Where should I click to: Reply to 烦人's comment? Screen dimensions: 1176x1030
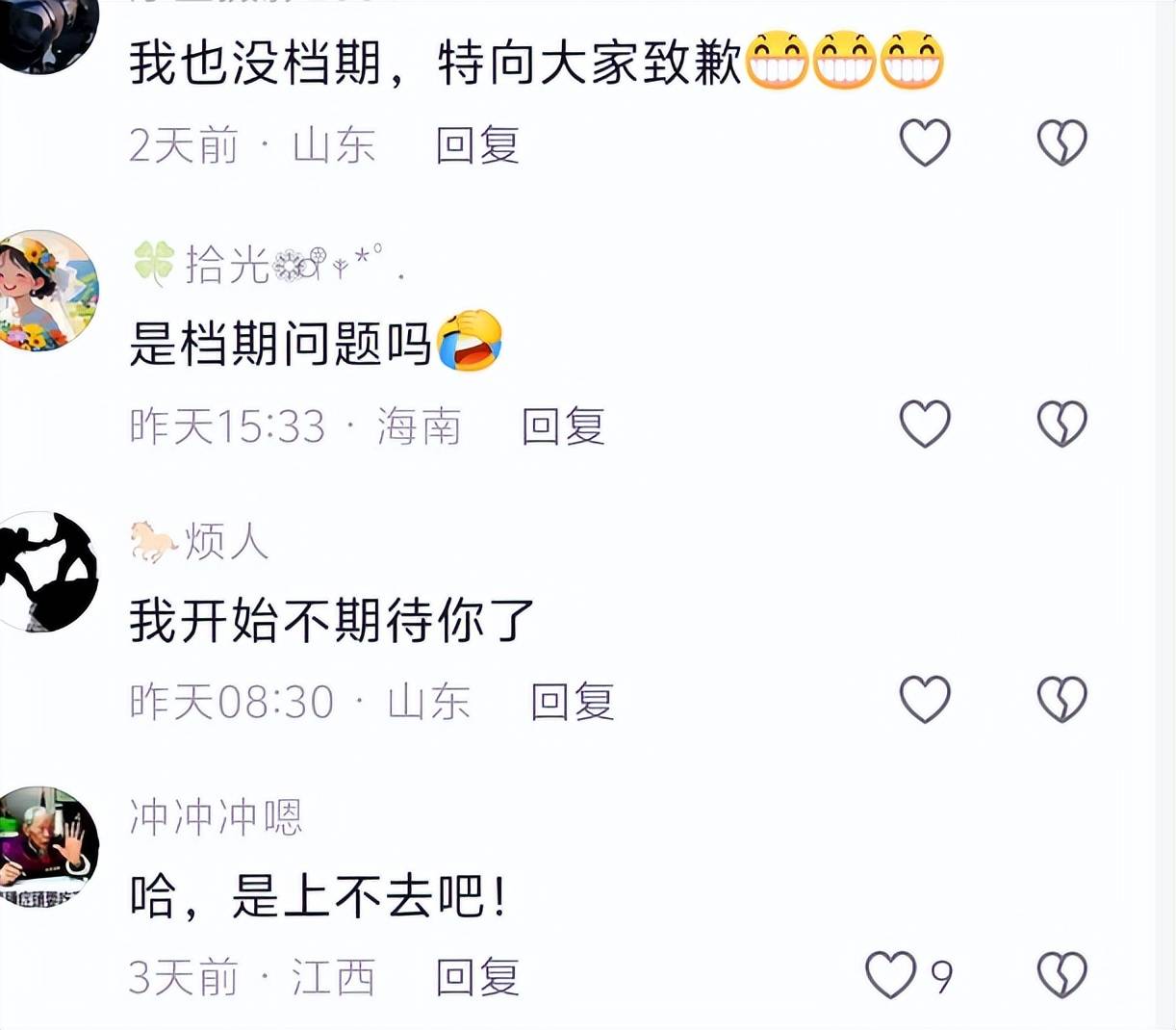(573, 702)
